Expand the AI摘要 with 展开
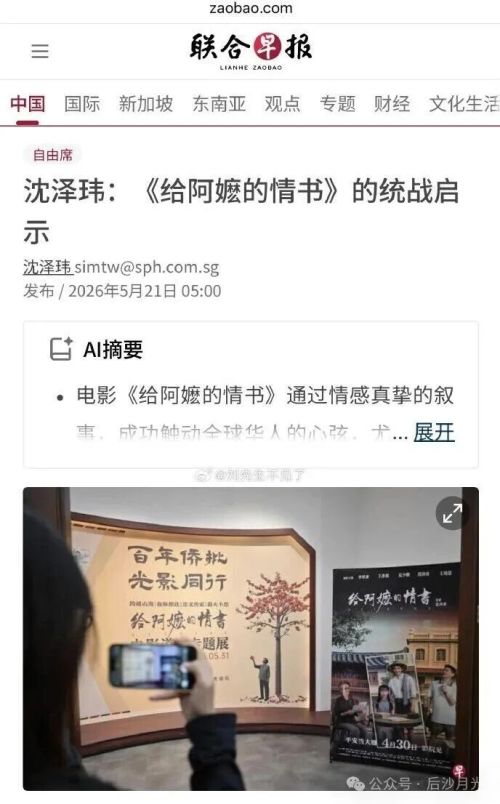This screenshot has width=500, height=804. 434,432
